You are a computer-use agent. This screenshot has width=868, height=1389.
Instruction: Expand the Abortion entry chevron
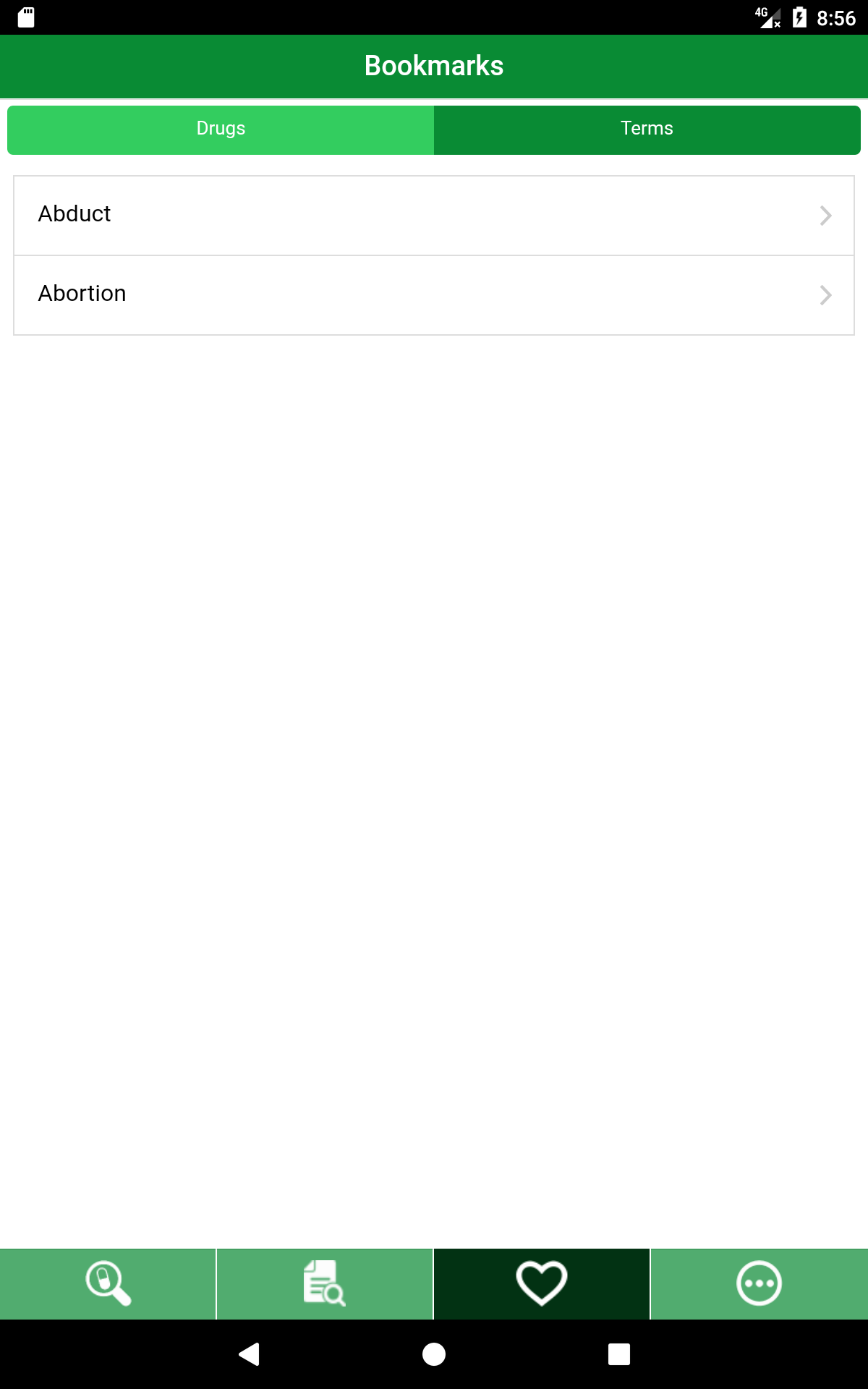[x=826, y=294]
